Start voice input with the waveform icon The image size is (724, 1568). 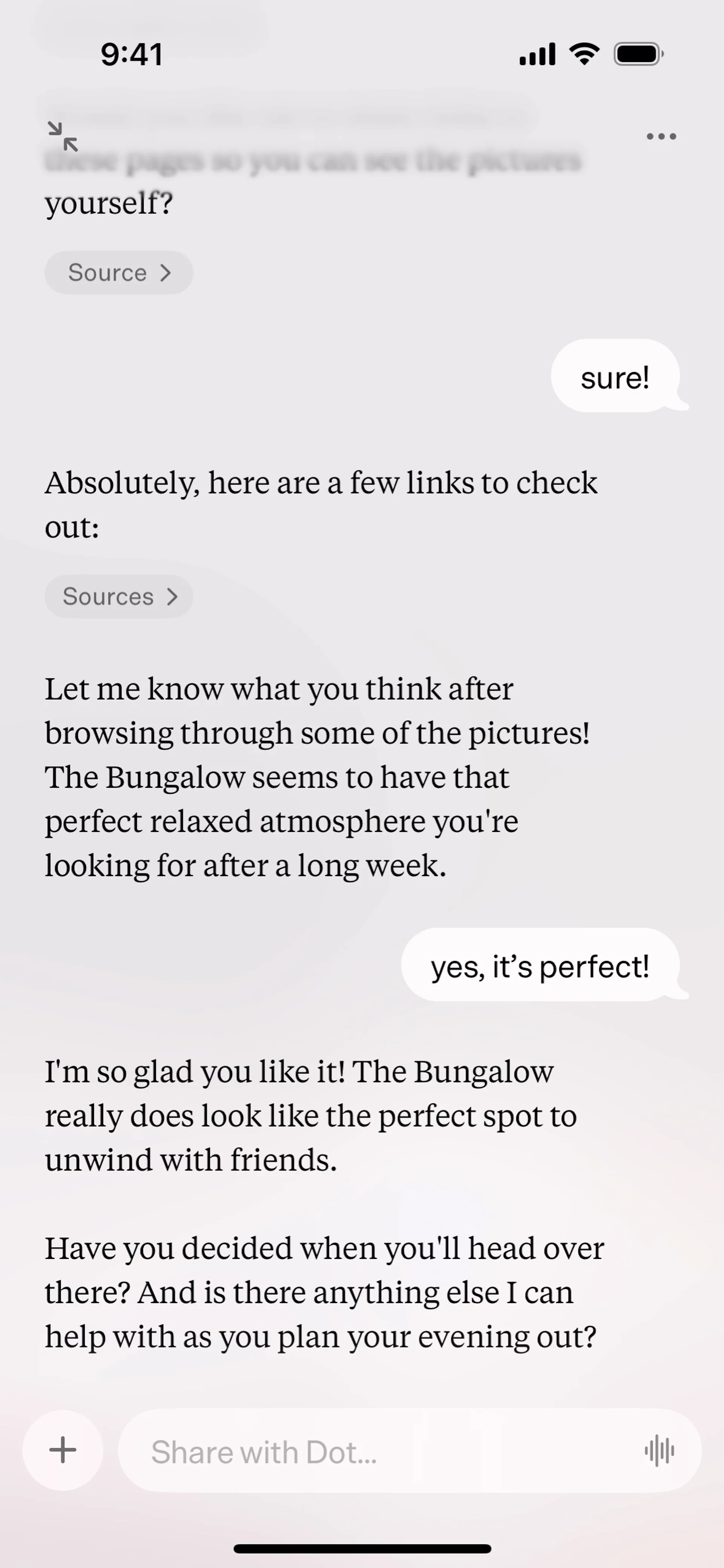click(659, 1451)
